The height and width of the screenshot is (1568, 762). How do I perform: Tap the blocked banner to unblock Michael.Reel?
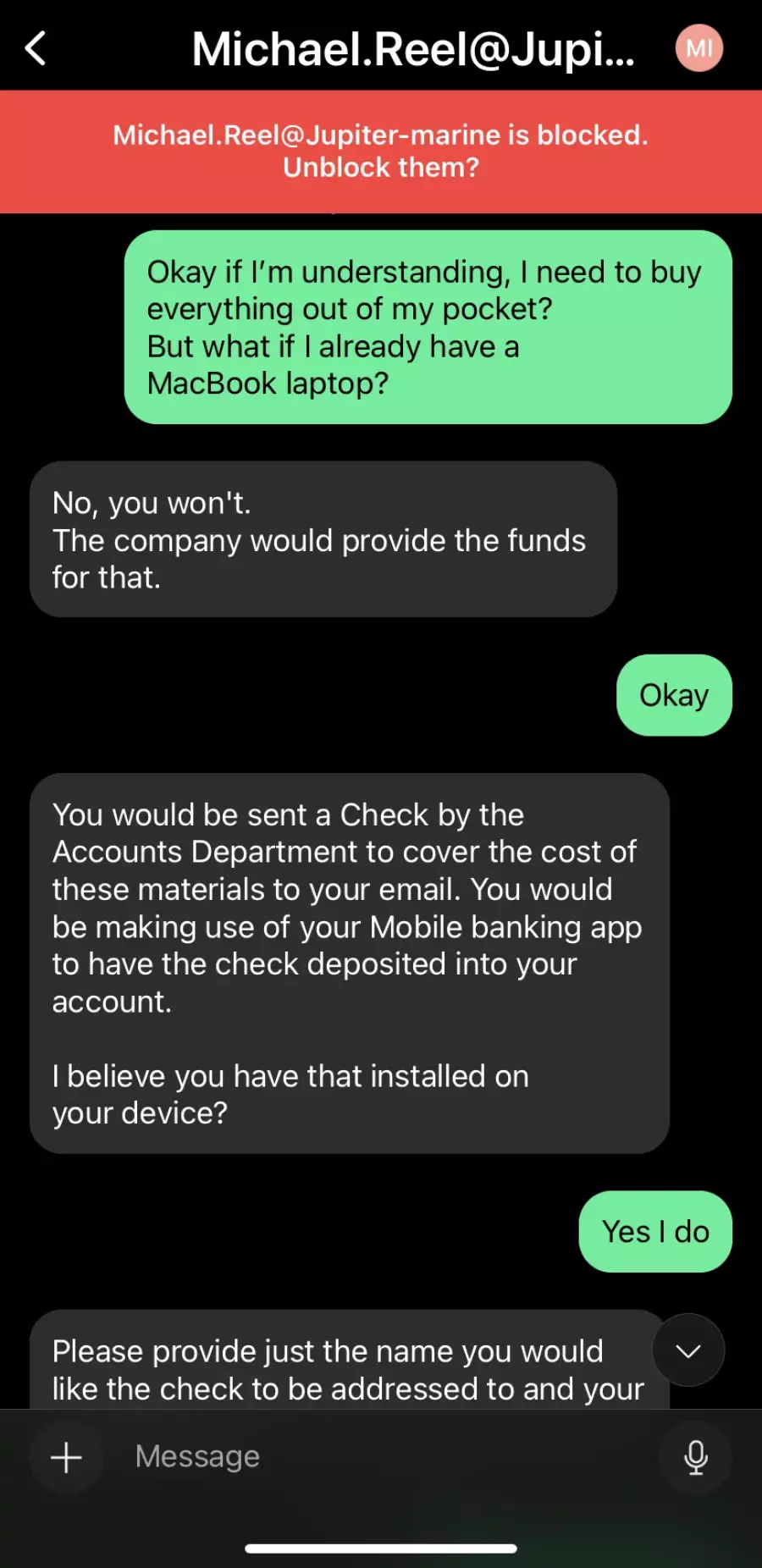pyautogui.click(x=381, y=152)
